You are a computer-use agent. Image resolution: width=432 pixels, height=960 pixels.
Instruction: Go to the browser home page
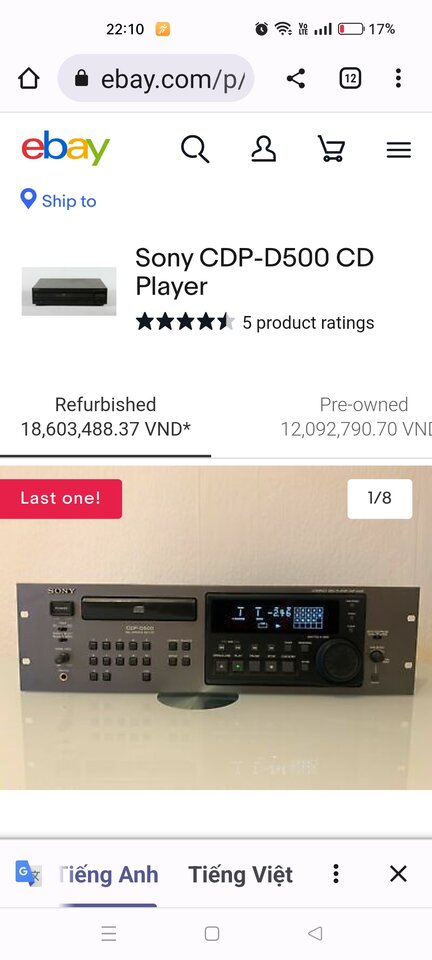[x=29, y=78]
